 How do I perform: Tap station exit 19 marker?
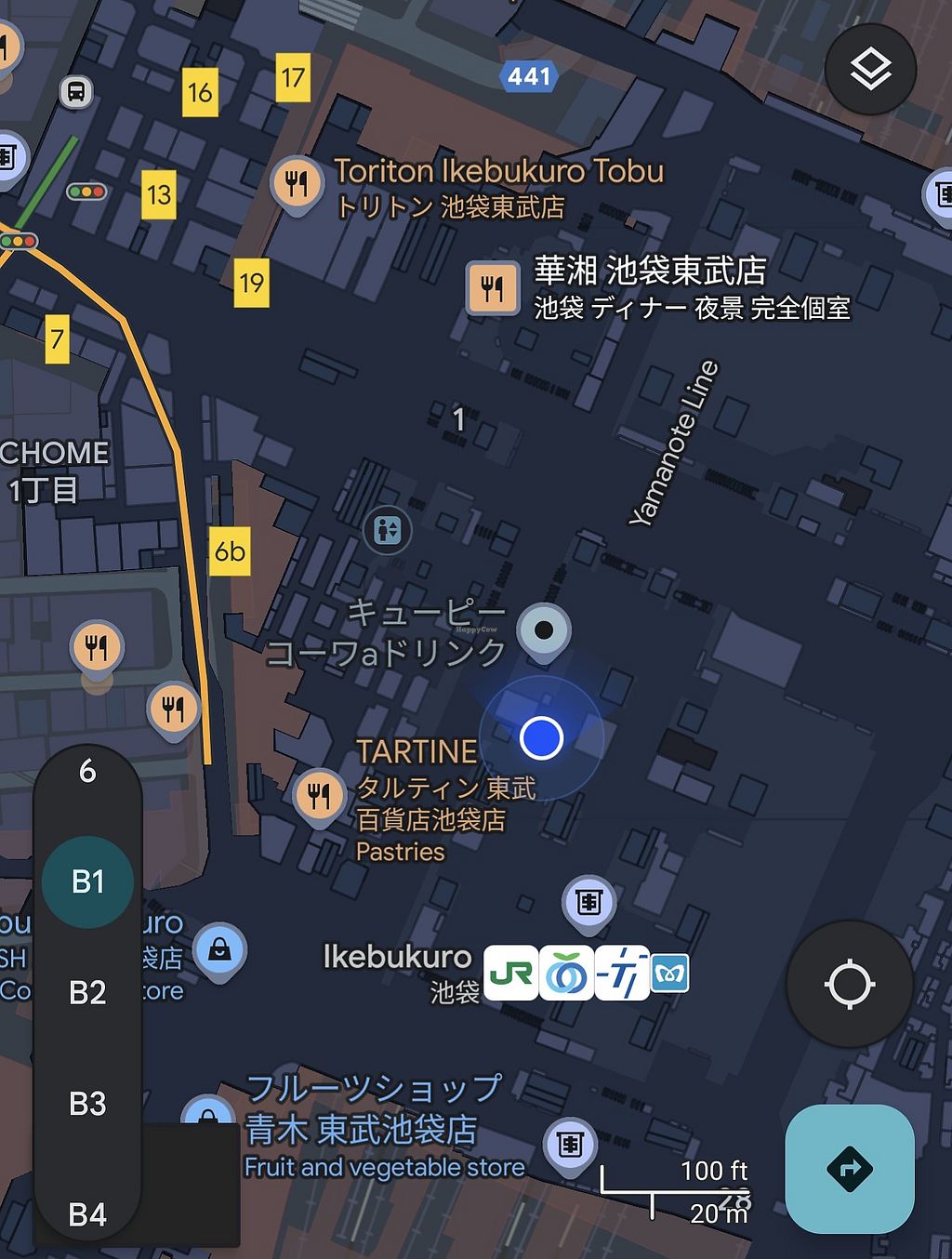pos(251,283)
